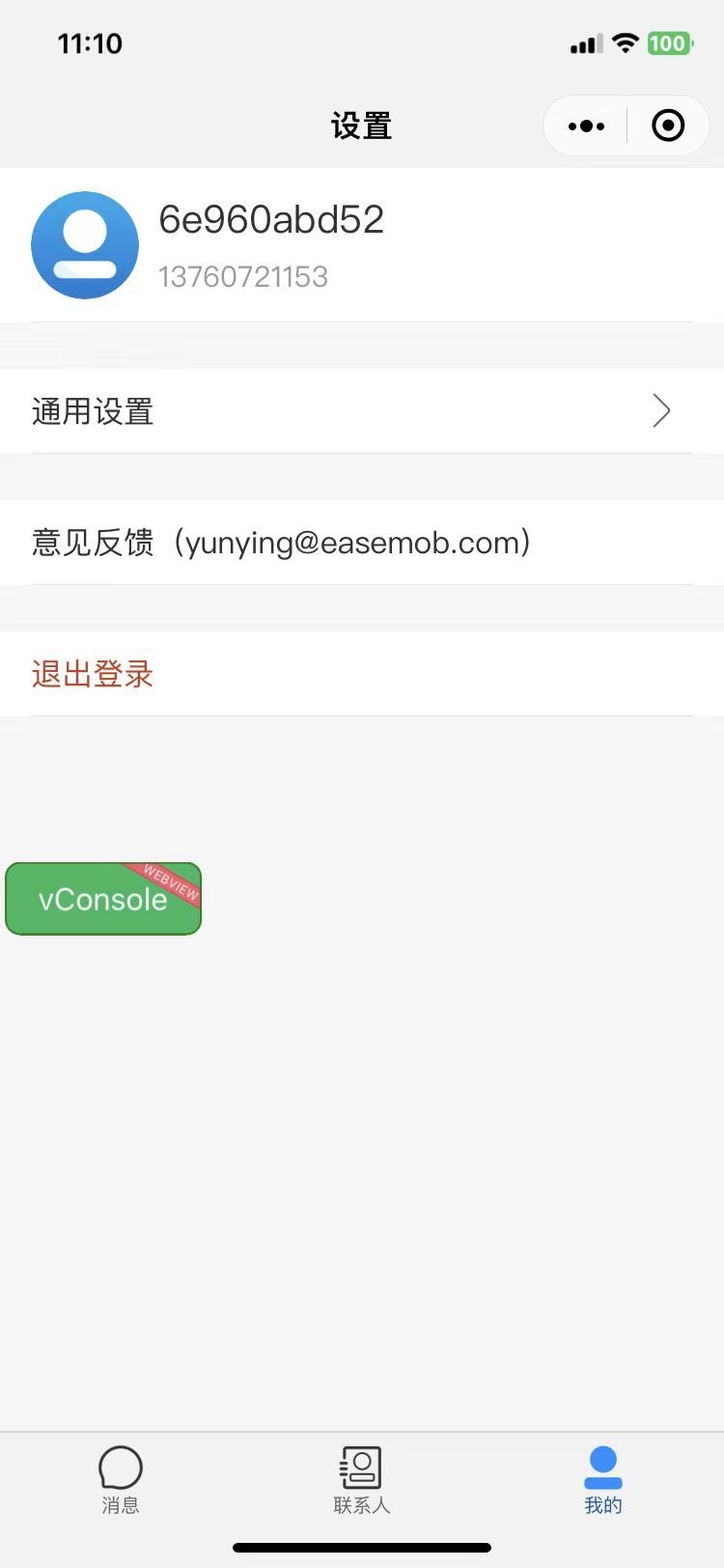Viewport: 724px width, 1568px height.
Task: Switch to the 联系人 tab
Action: click(x=361, y=1479)
